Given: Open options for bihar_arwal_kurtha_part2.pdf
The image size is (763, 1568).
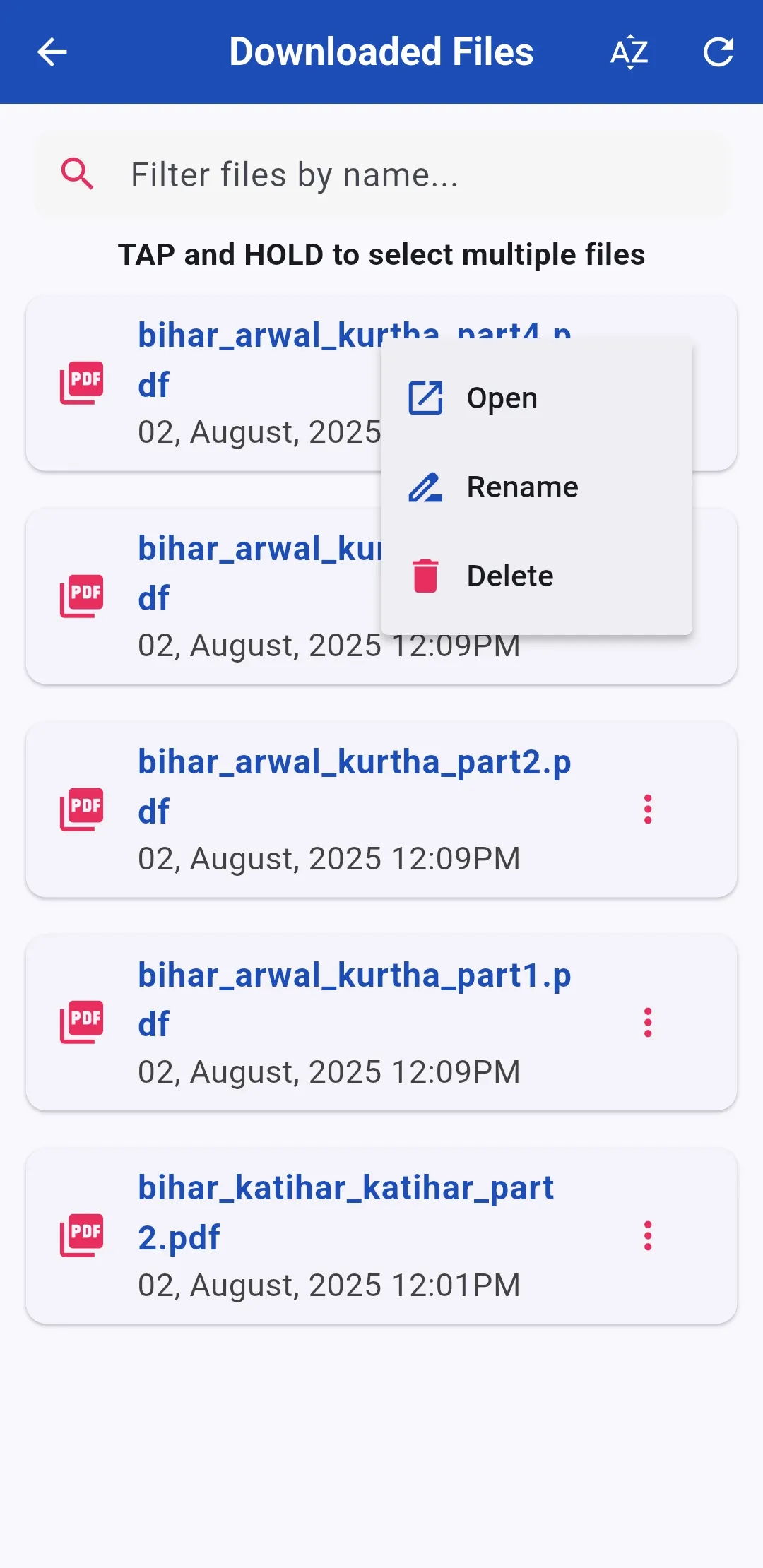Looking at the screenshot, I should click(x=647, y=809).
